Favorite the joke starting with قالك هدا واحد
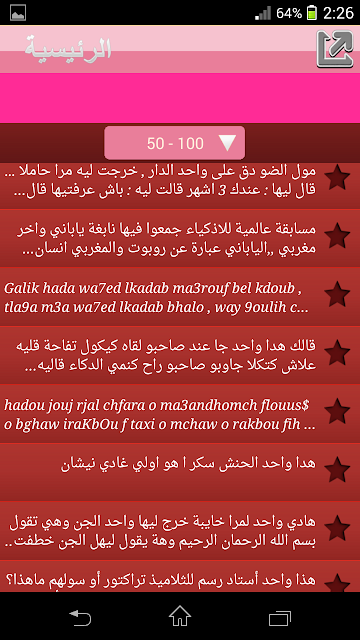The image size is (360, 640). pos(337,352)
